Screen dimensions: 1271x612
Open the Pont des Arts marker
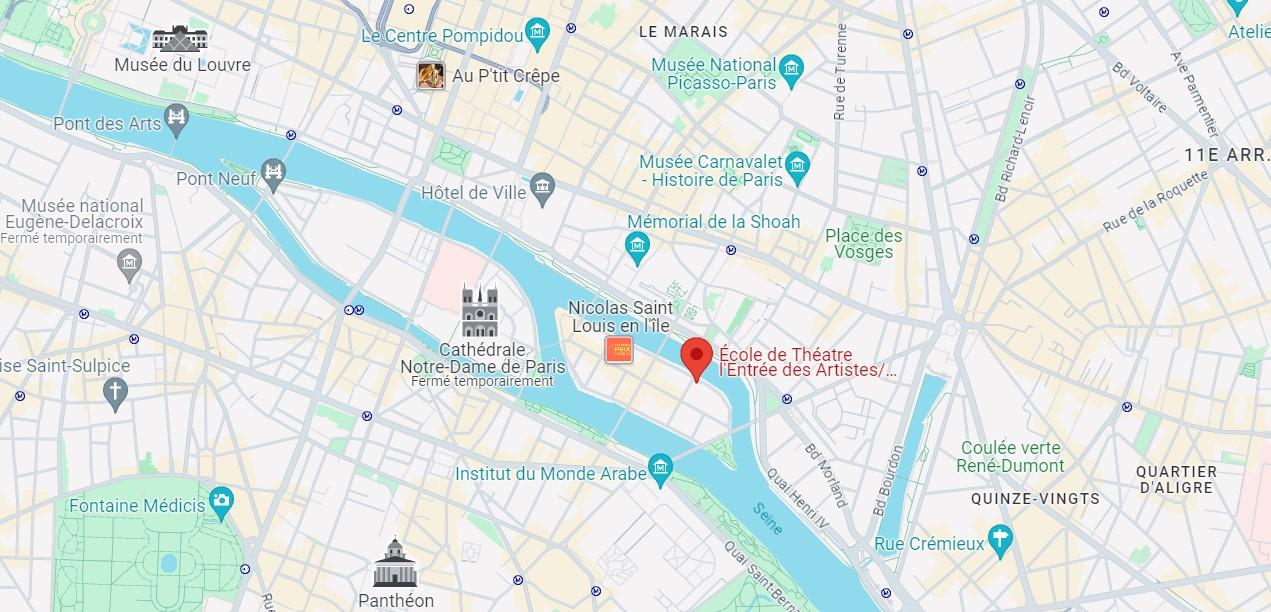click(x=178, y=119)
